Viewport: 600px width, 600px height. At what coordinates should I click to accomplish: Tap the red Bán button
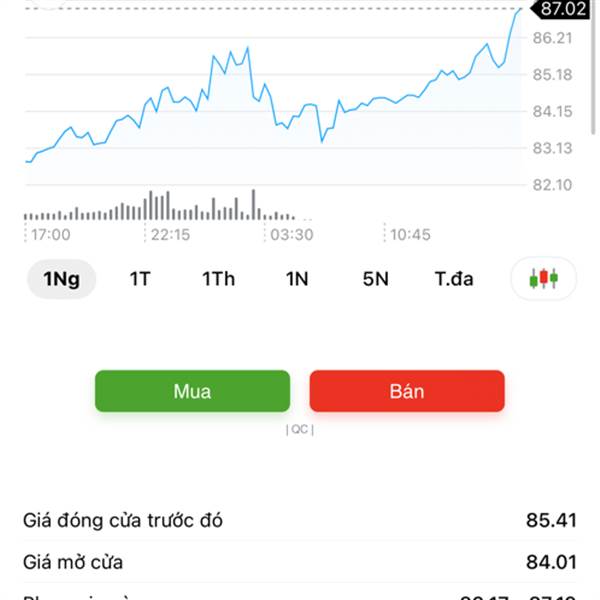407,391
